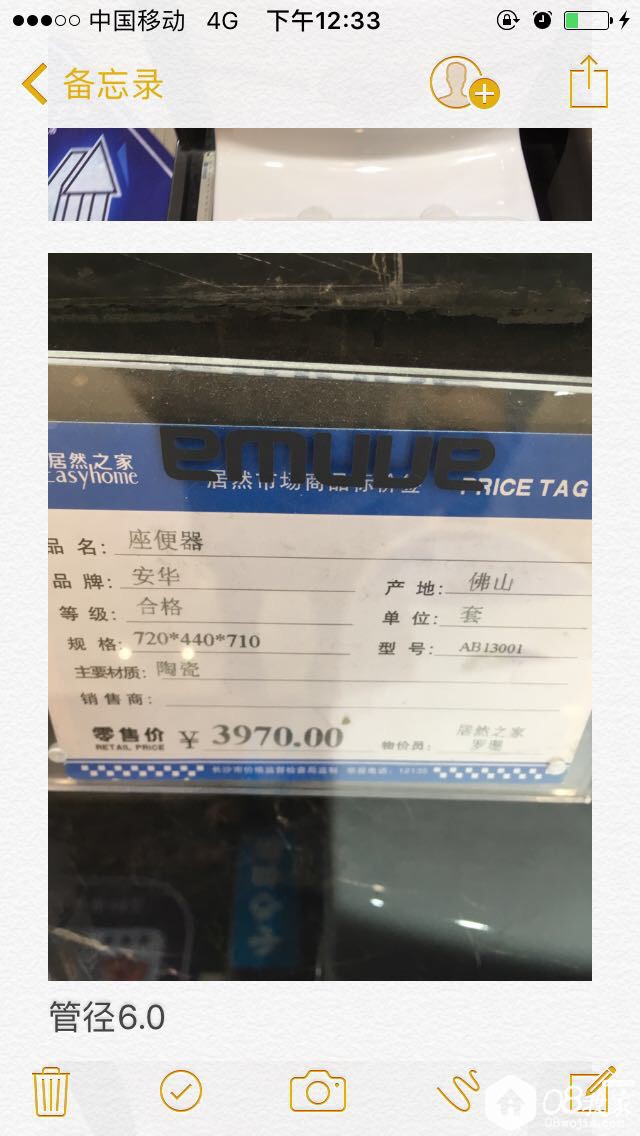Screen dimensions: 640x1136
Task: Place the cursor in the 管径6.0 text
Action: [108, 1018]
